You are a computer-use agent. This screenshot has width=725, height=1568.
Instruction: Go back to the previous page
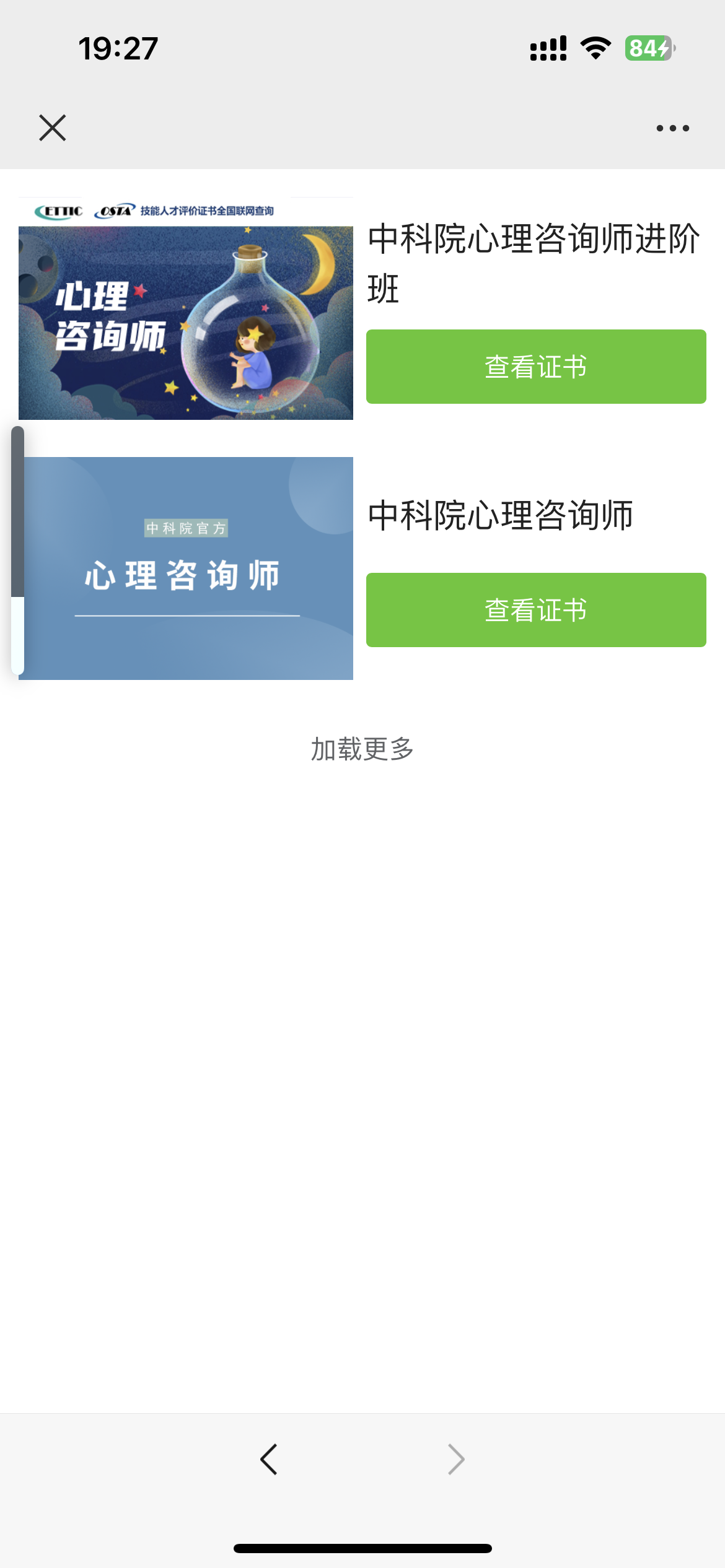(x=268, y=1460)
